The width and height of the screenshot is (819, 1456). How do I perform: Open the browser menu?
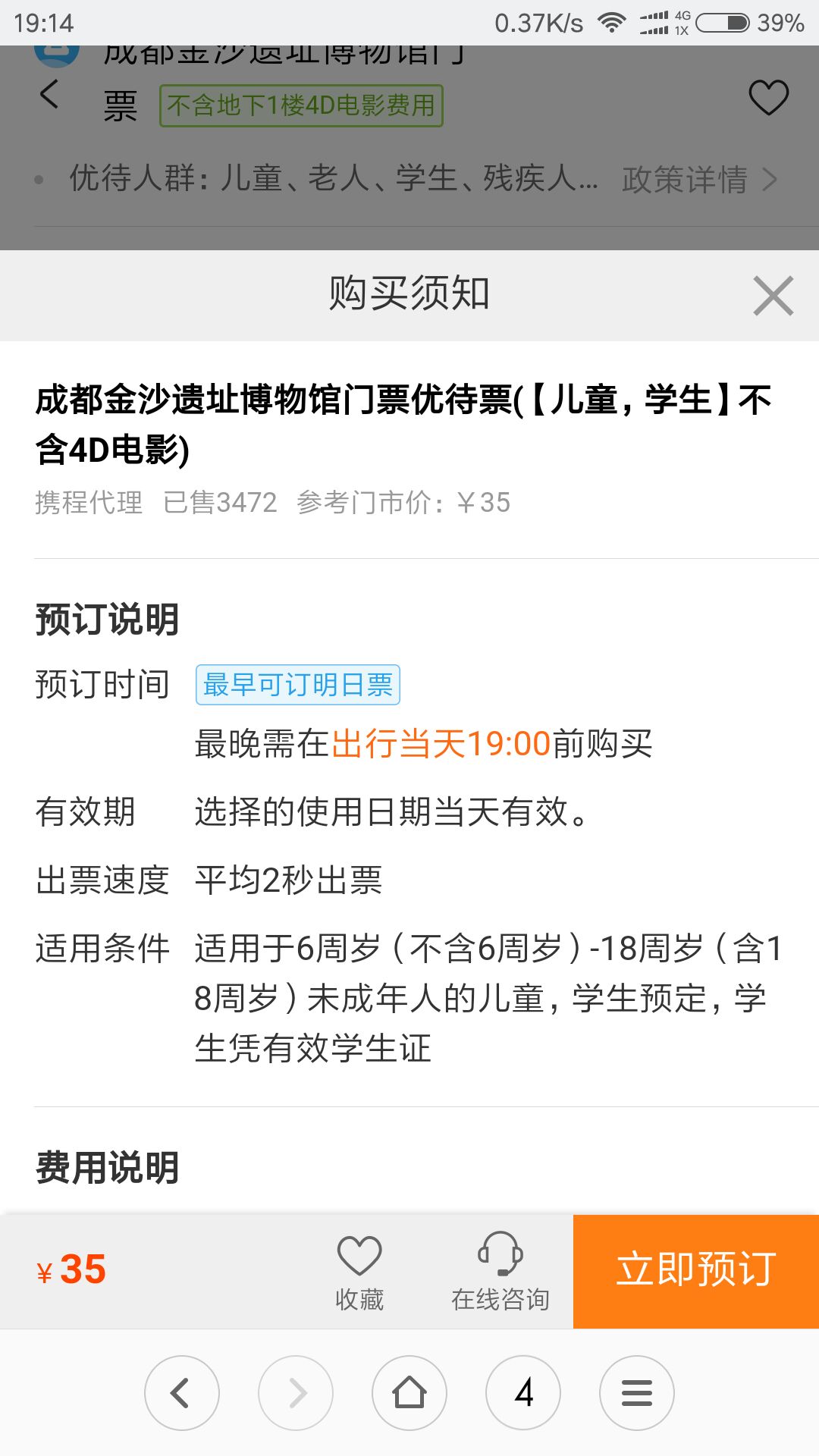pyautogui.click(x=637, y=1392)
